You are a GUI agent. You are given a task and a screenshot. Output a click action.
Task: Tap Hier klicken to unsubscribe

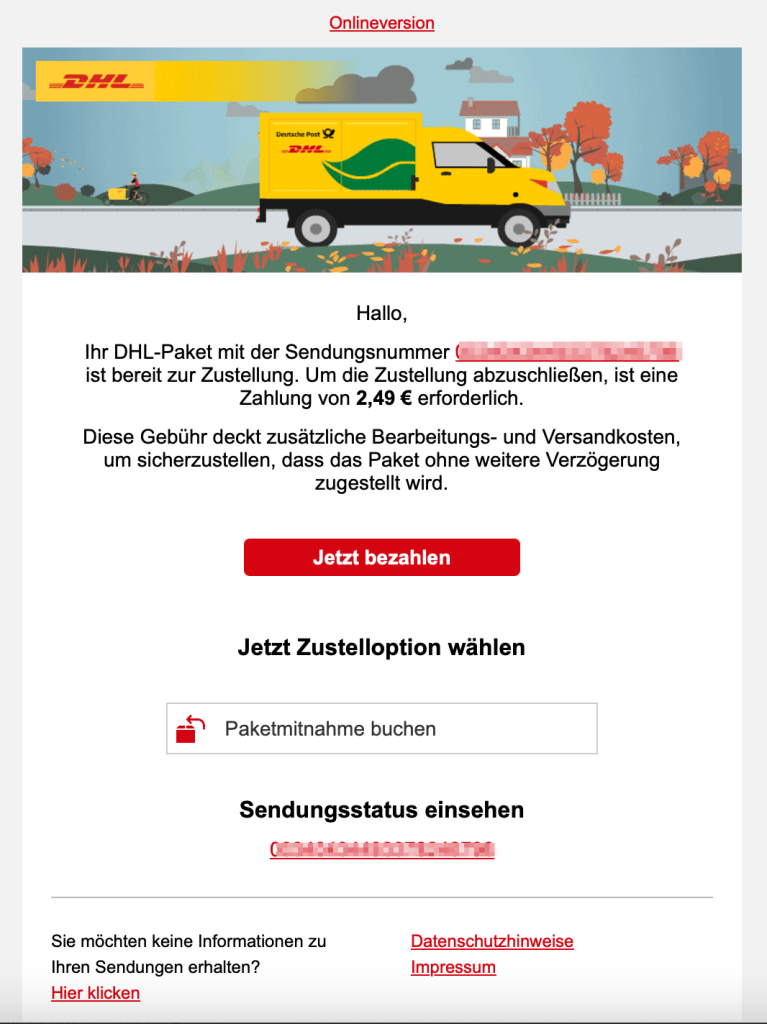click(x=95, y=993)
